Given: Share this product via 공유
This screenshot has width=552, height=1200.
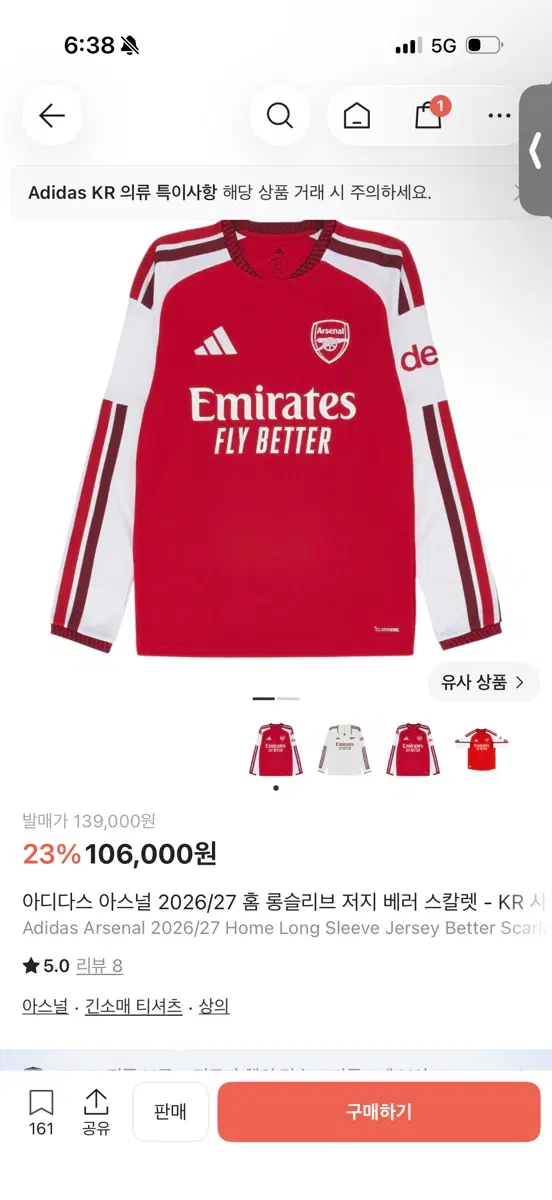Looking at the screenshot, I should (96, 1113).
